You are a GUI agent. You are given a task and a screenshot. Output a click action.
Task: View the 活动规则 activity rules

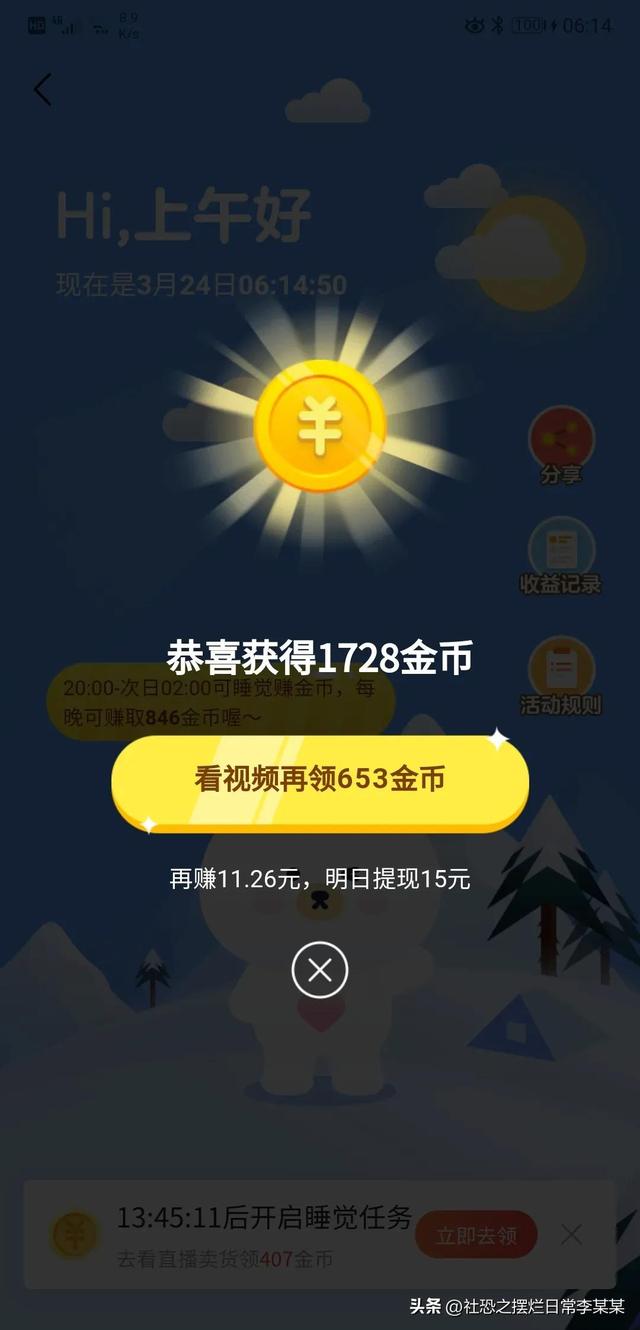click(x=561, y=676)
